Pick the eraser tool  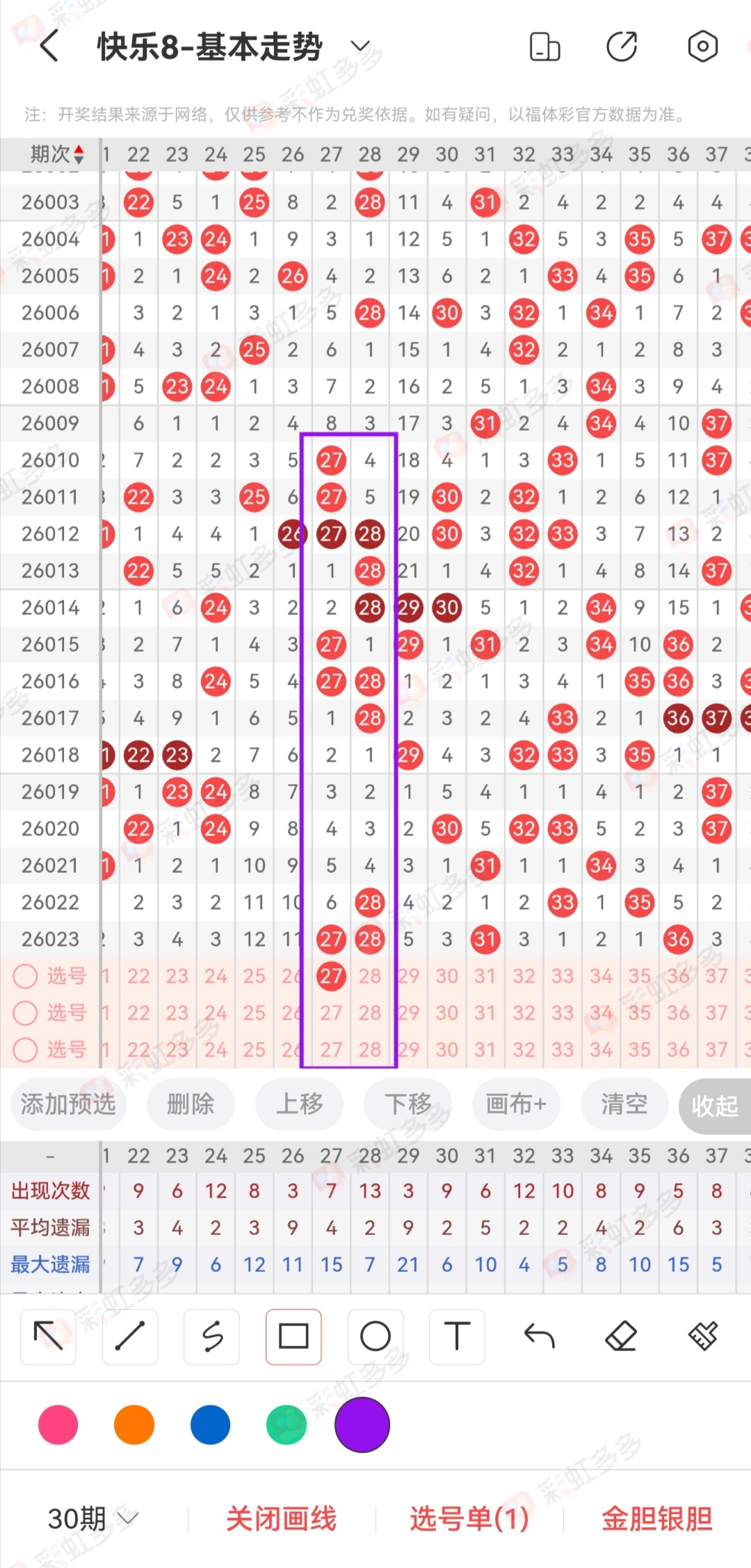pos(621,1336)
